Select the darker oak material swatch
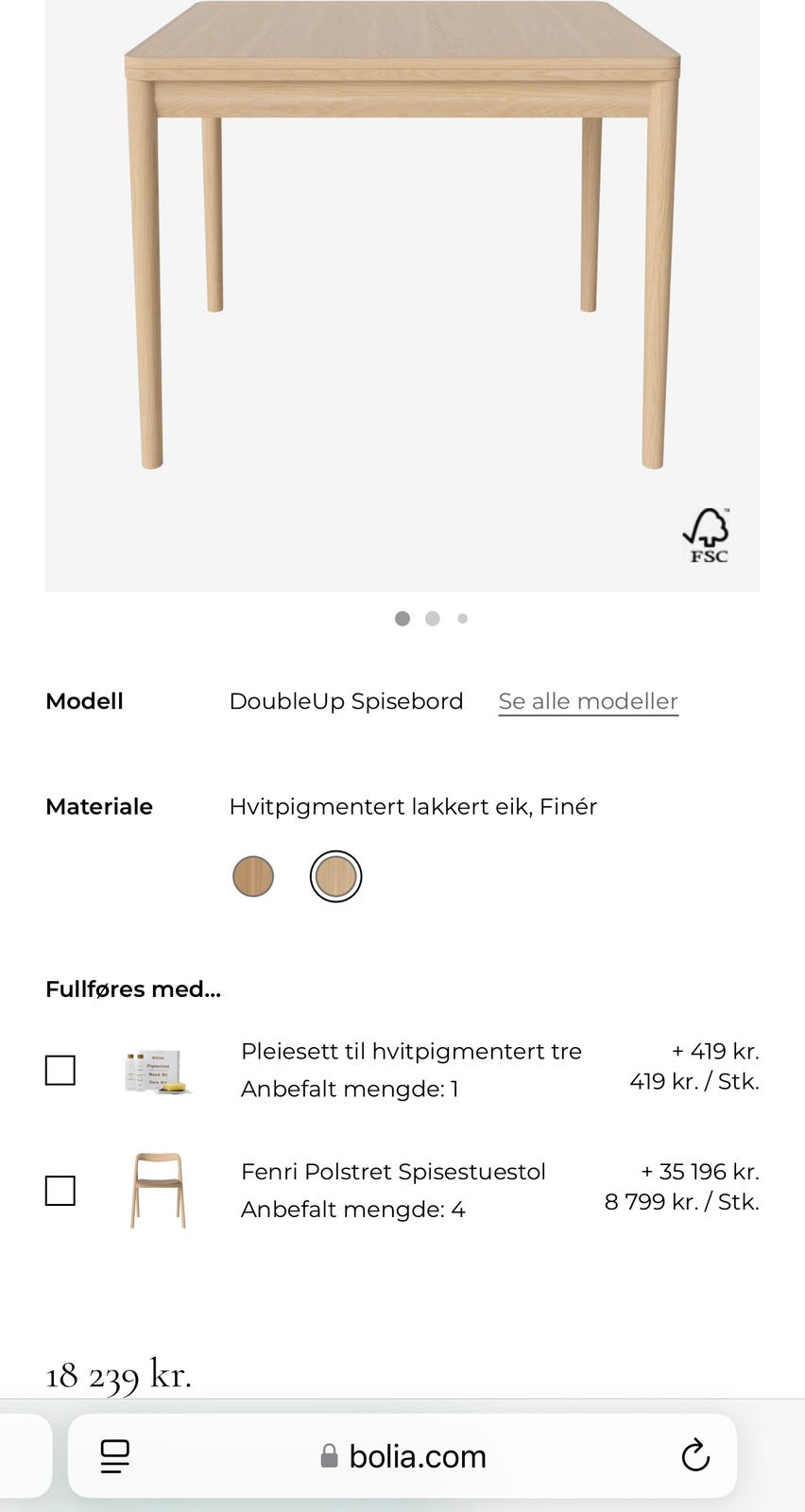The width and height of the screenshot is (805, 1512). pos(253,876)
